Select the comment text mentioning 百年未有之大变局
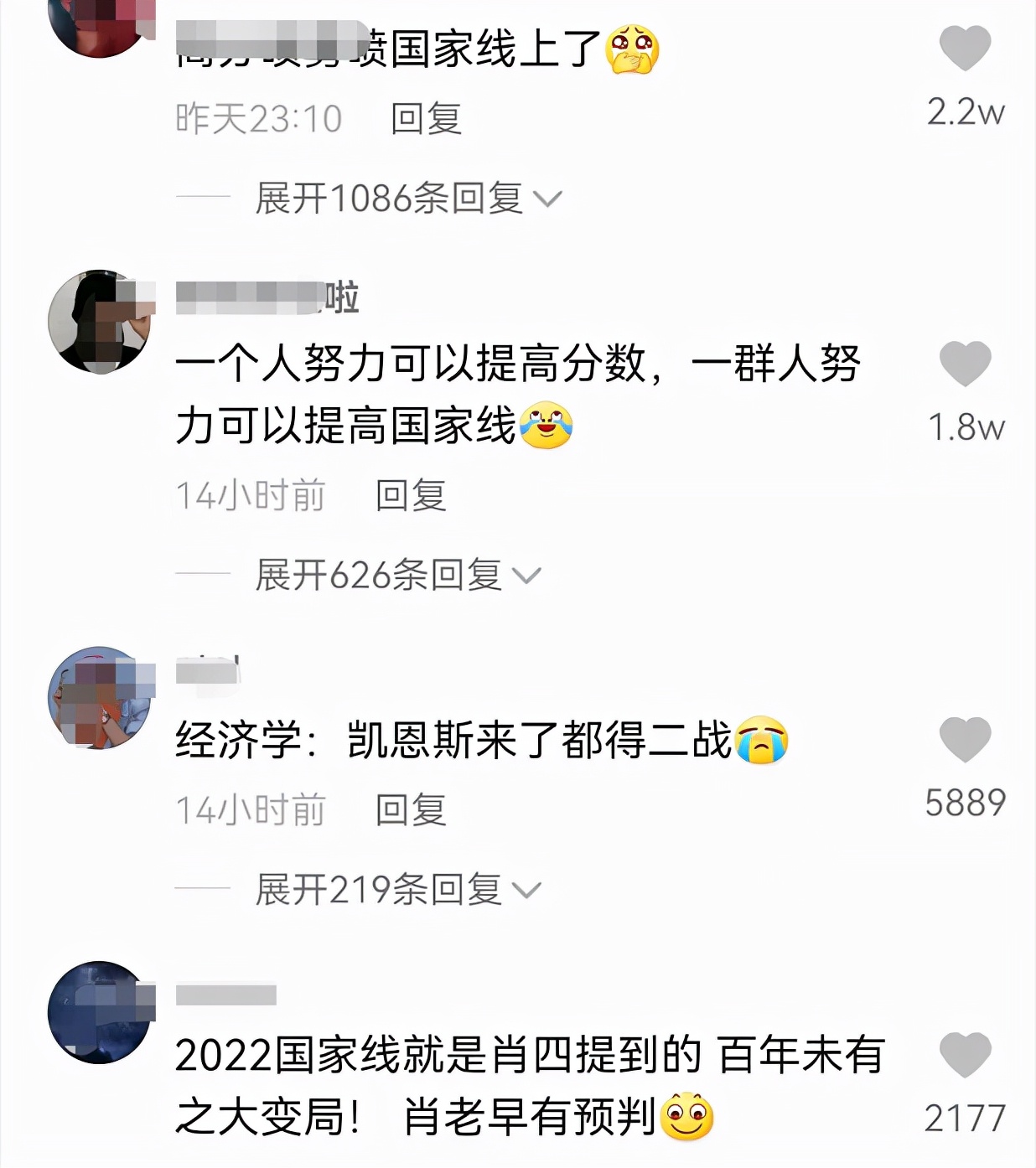The width and height of the screenshot is (1036, 1168). pyautogui.click(x=503, y=1085)
